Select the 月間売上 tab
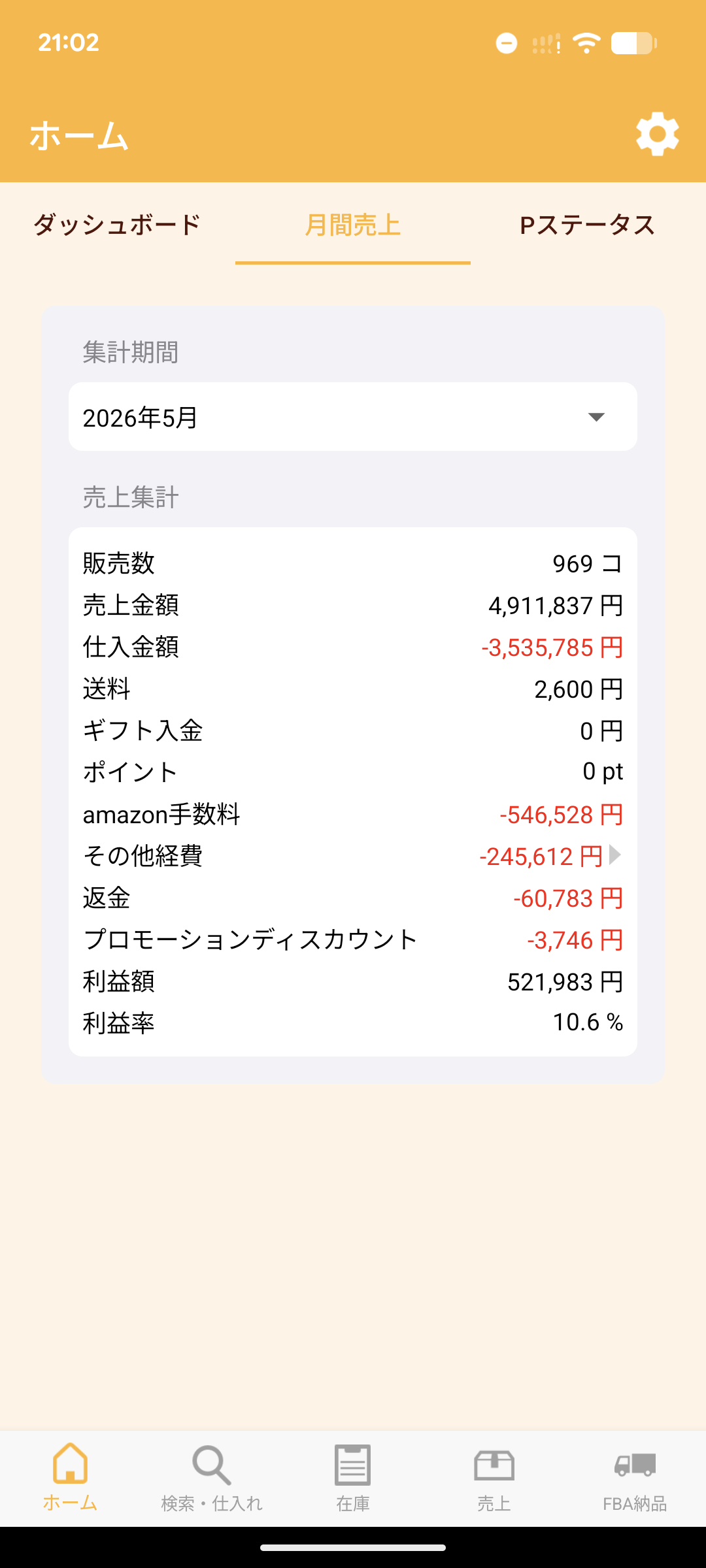The height and width of the screenshot is (1568, 706). [x=353, y=225]
